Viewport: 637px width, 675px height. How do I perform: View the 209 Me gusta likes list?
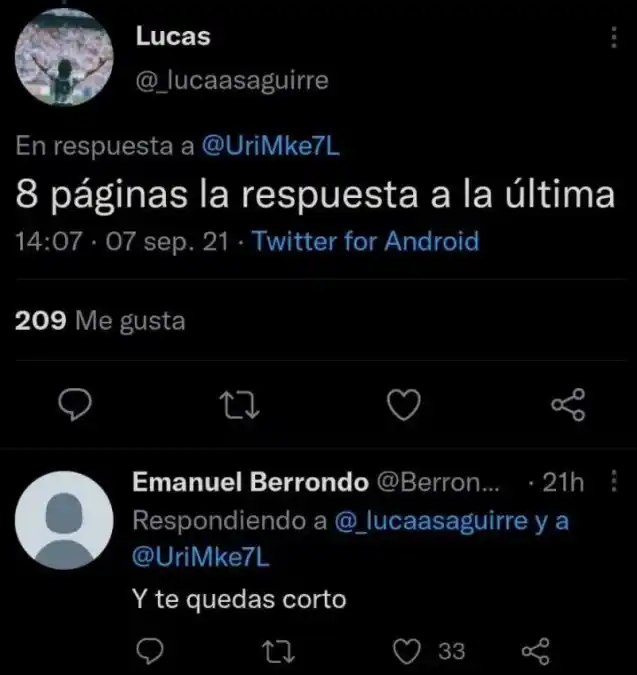[101, 321]
